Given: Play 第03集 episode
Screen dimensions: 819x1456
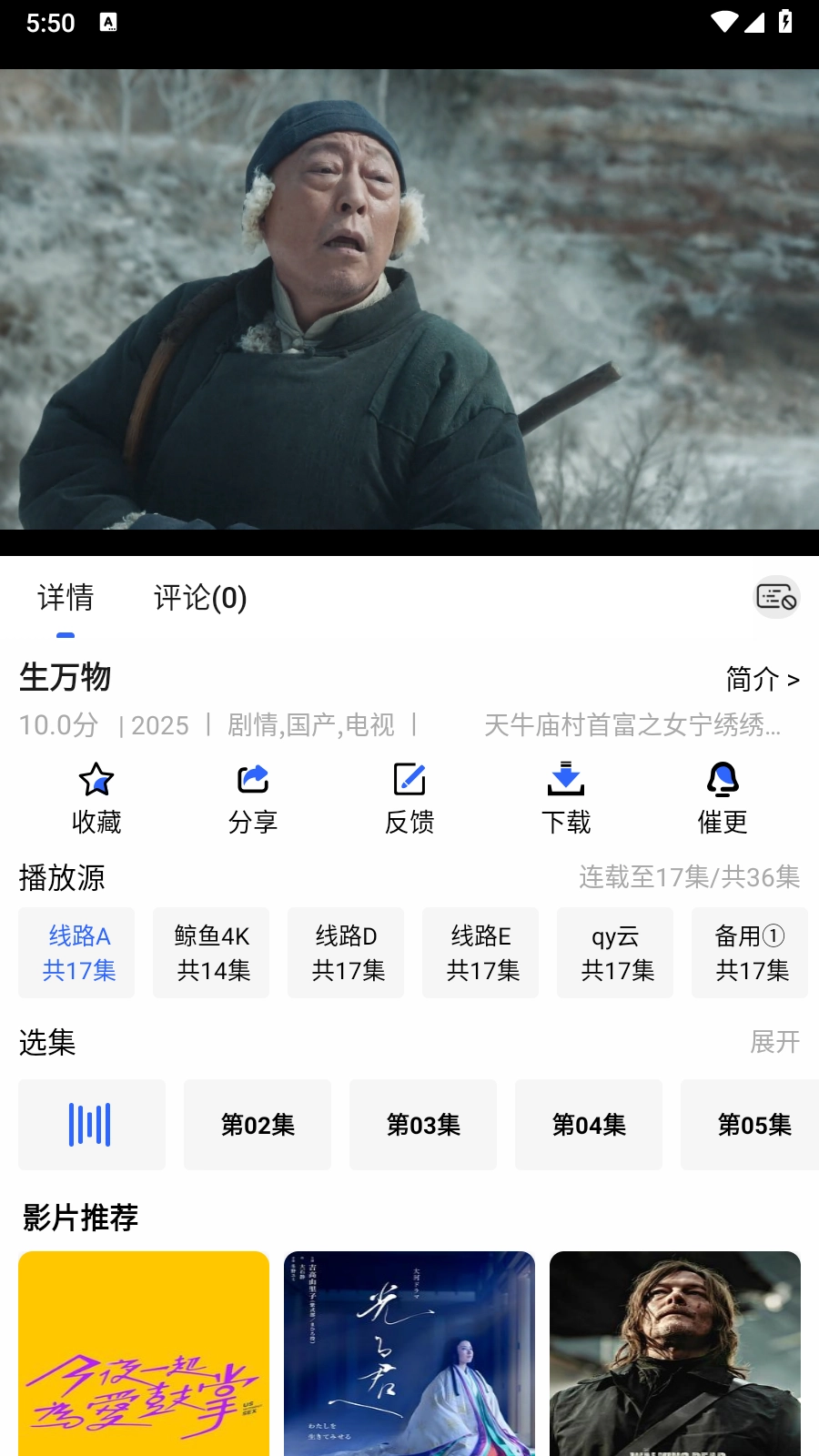Looking at the screenshot, I should click(x=423, y=1125).
